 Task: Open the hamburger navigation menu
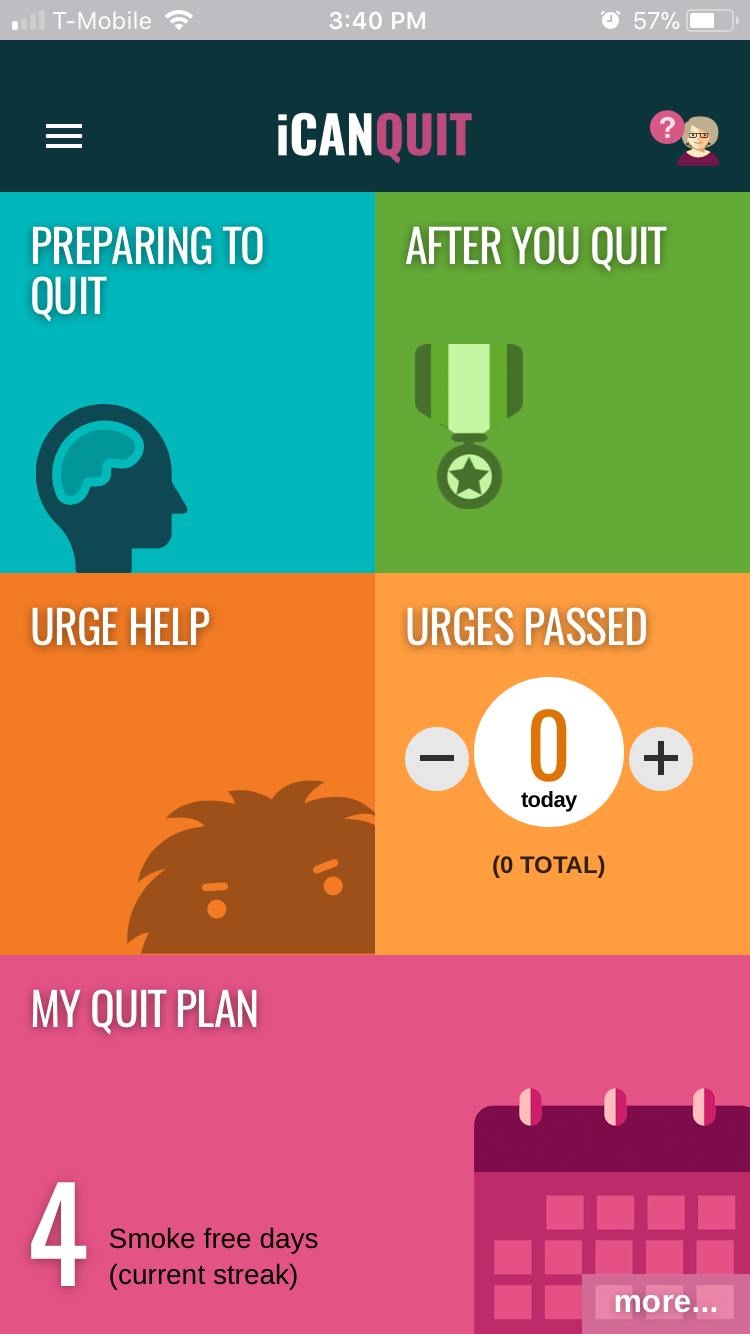(64, 136)
